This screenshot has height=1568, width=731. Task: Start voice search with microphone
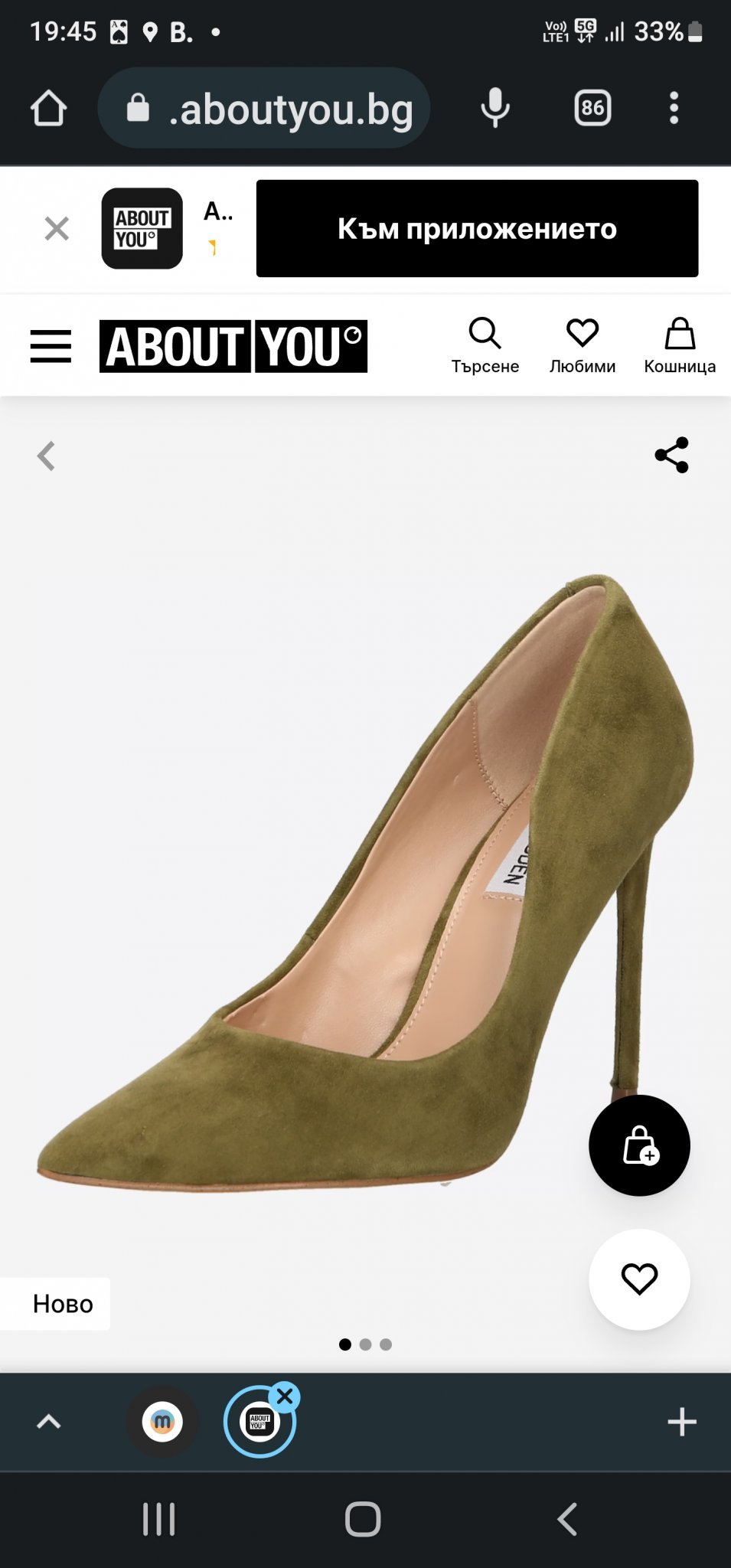coord(494,108)
